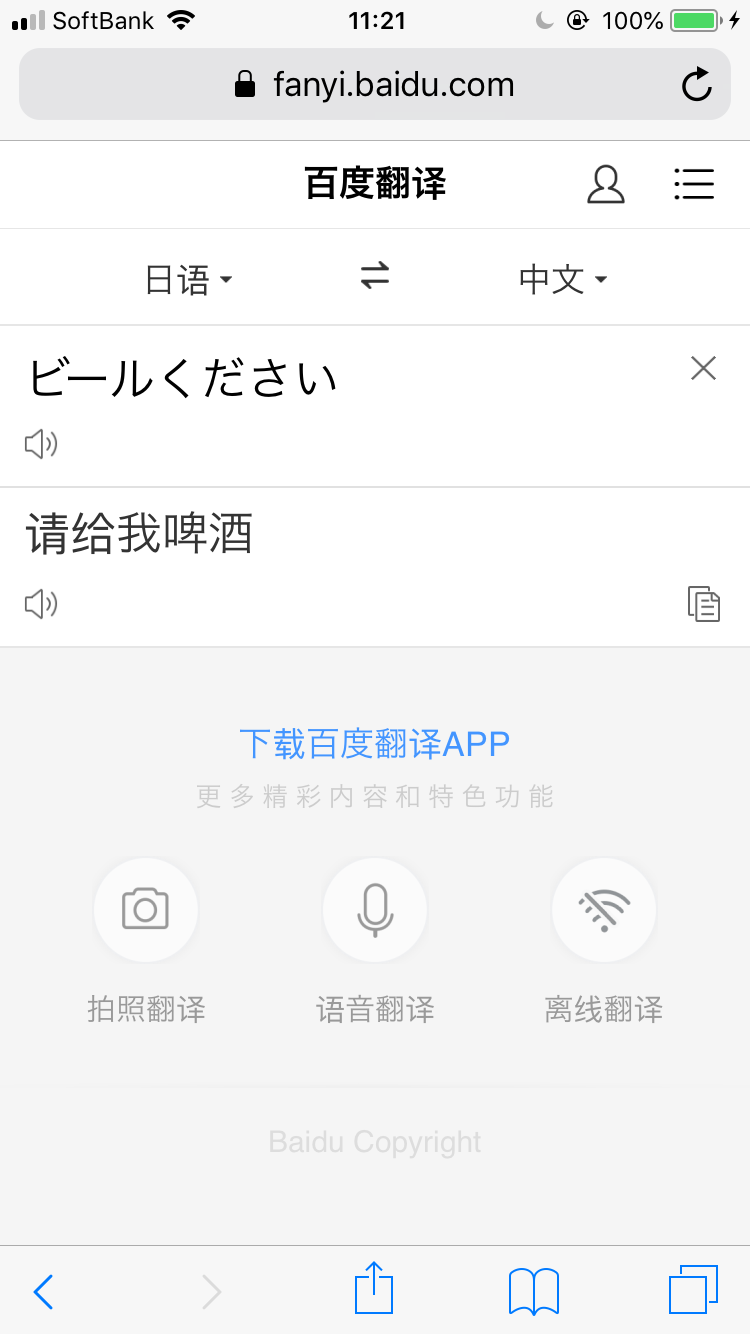Play audio of the Japanese source text
Viewport: 750px width, 1334px height.
pyautogui.click(x=41, y=444)
